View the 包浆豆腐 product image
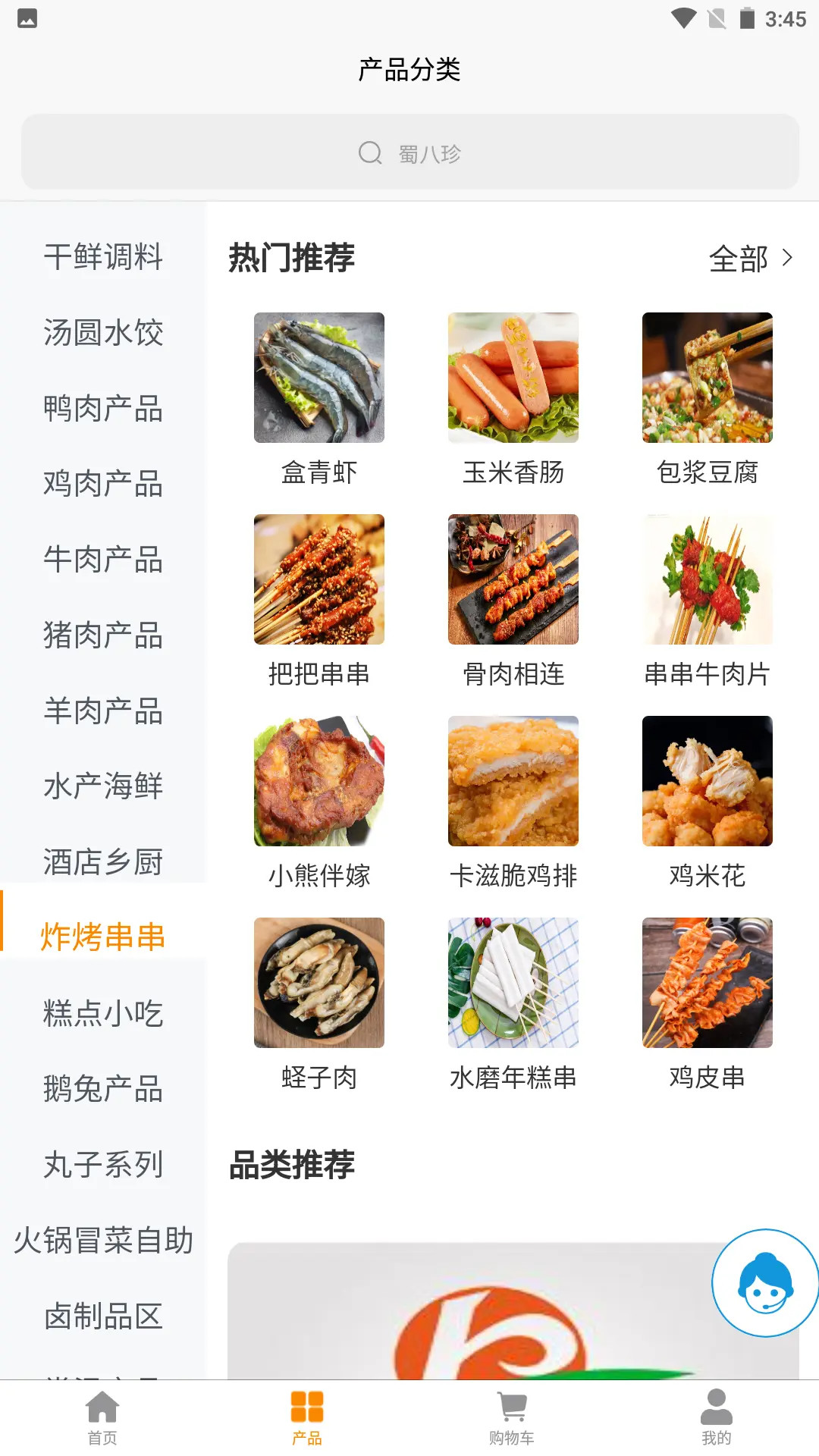The height and width of the screenshot is (1456, 819). (706, 377)
